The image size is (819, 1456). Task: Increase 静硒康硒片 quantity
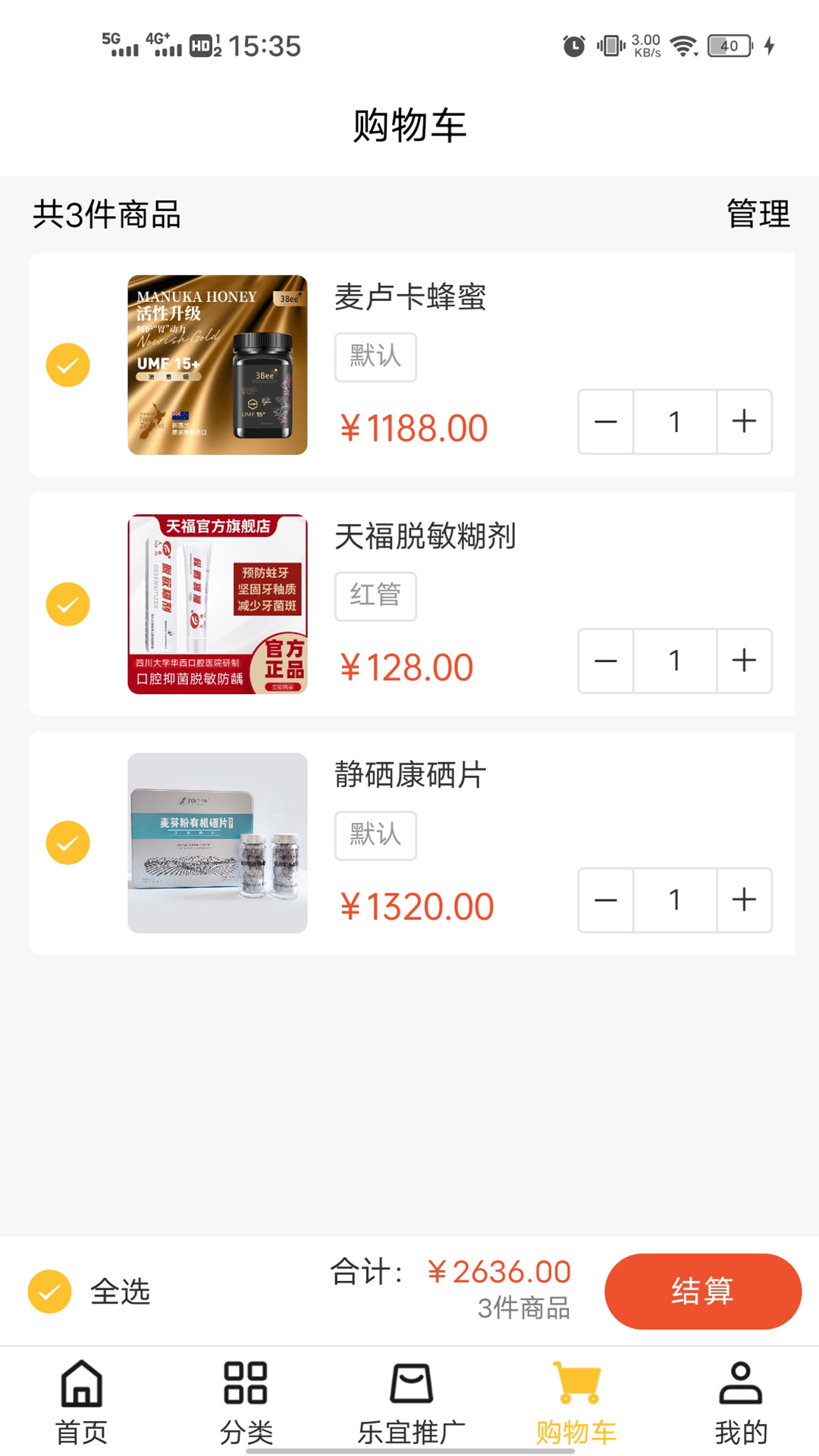click(744, 900)
